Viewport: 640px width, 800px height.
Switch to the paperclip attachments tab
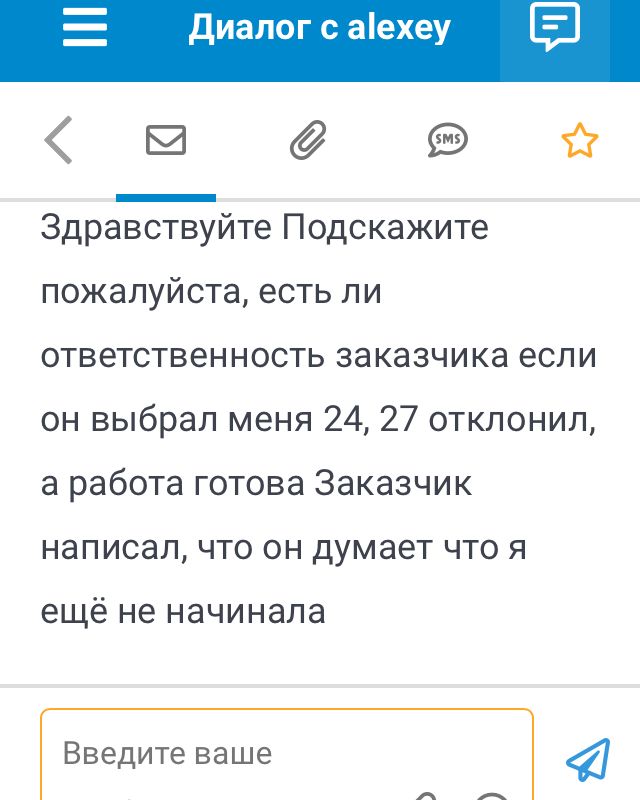pos(308,141)
